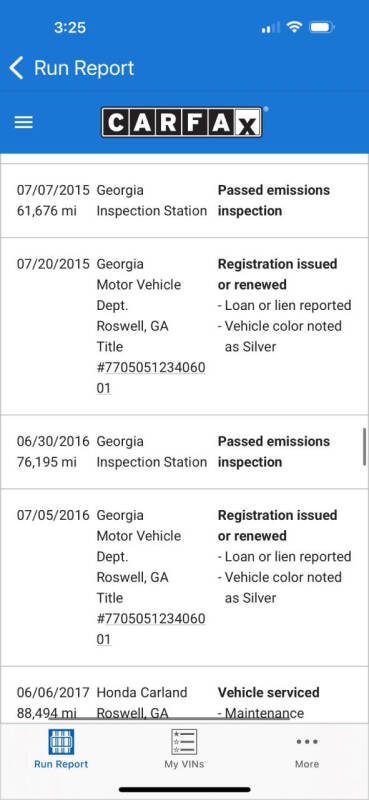Go back to Run Report
Screen dimensions: 369x800
point(71,68)
